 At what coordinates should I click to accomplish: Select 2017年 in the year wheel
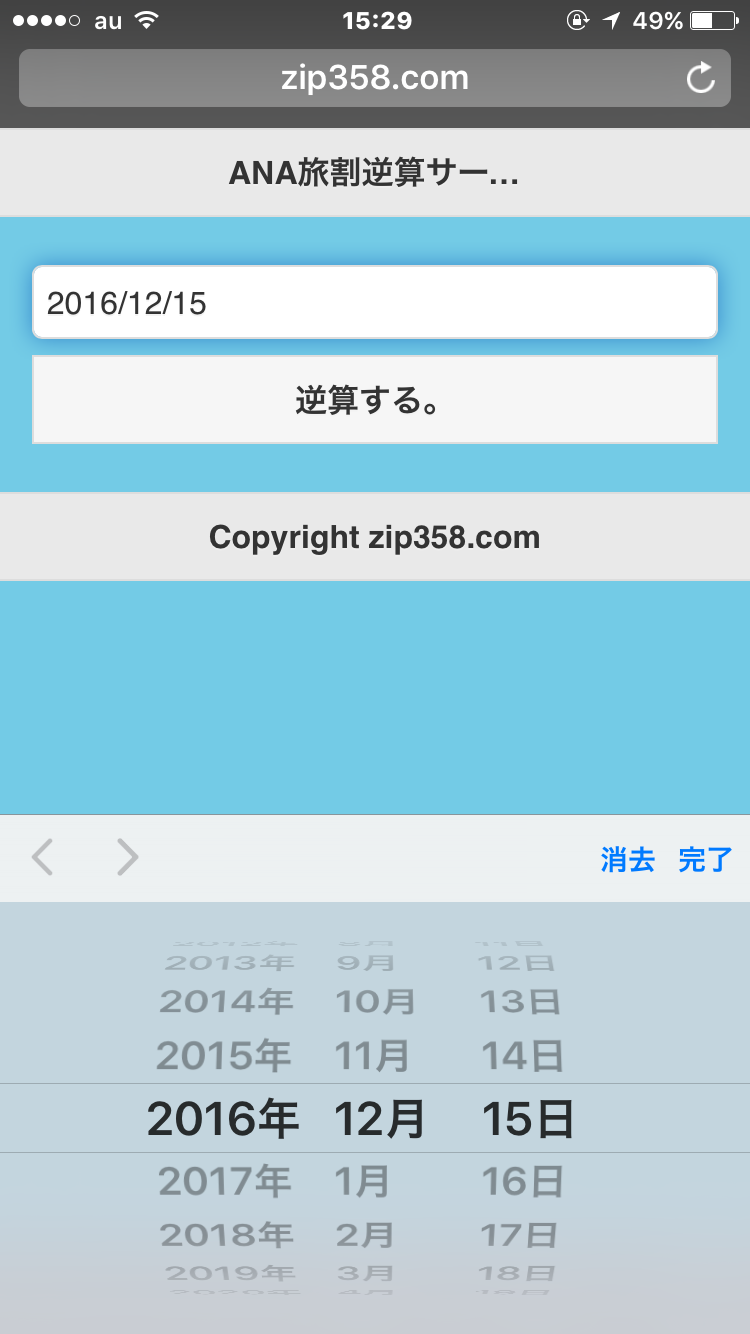coord(225,1182)
